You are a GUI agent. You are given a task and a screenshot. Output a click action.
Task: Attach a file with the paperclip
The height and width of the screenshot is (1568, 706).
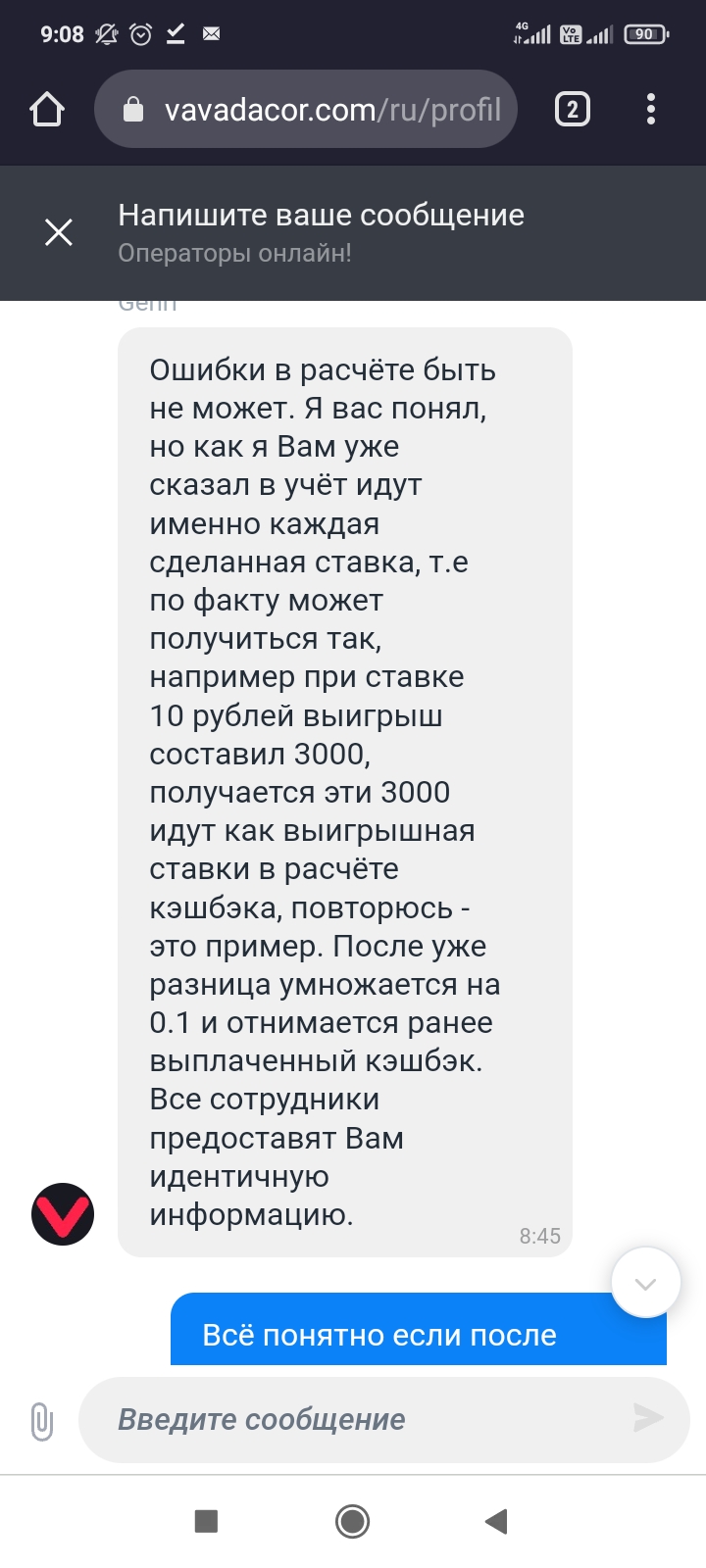(41, 1421)
